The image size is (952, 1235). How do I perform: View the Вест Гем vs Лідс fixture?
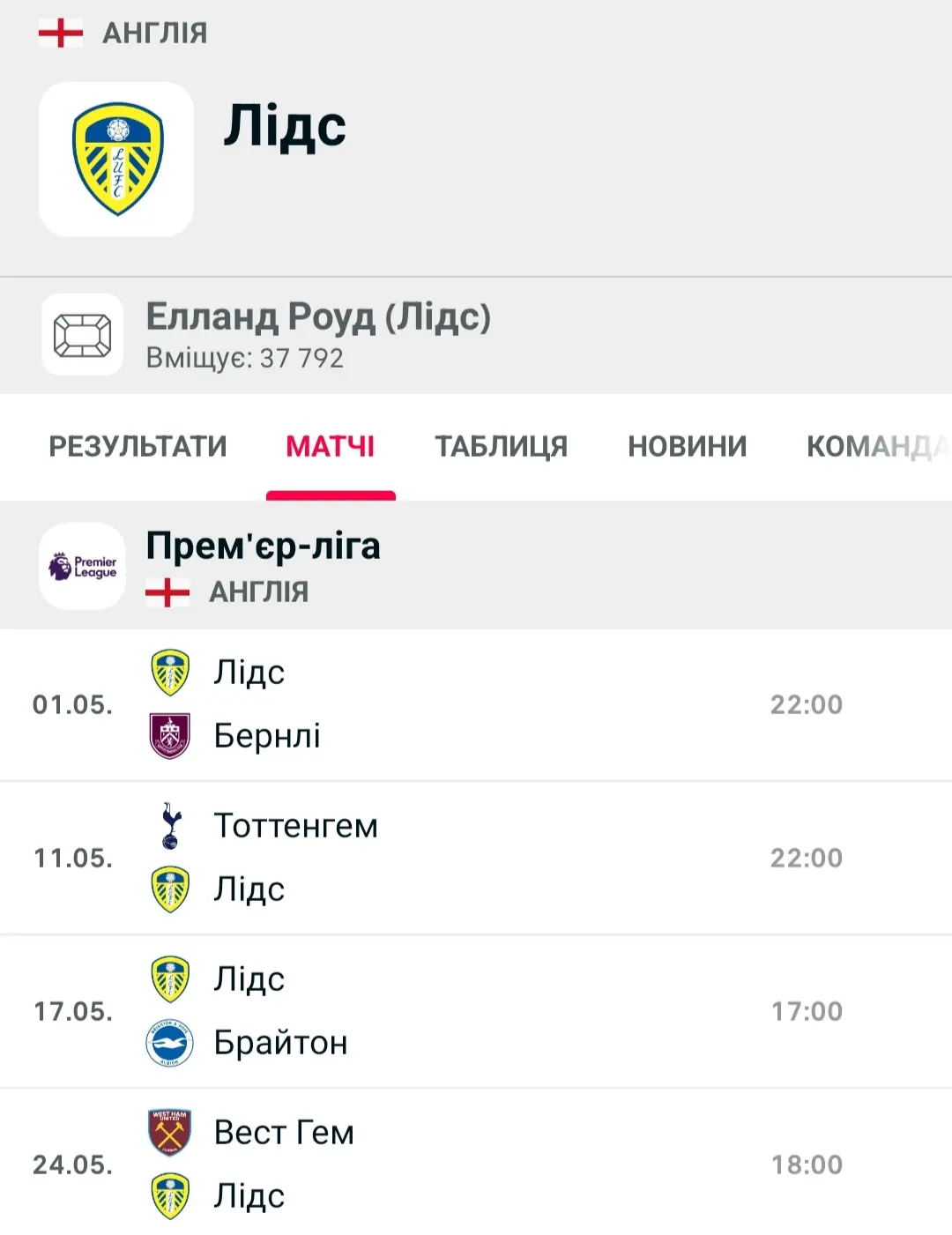[476, 1164]
